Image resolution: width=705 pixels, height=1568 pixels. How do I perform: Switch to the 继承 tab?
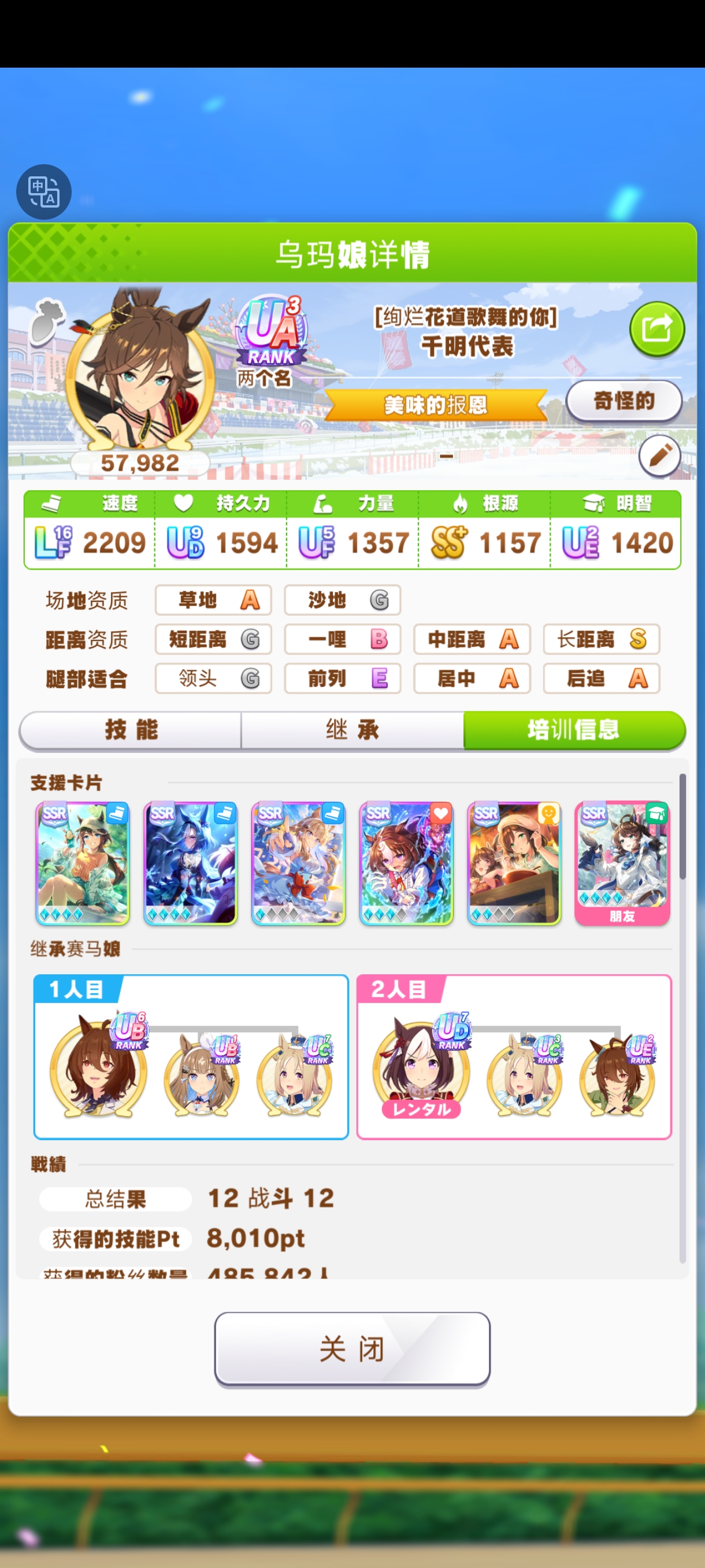[x=352, y=730]
